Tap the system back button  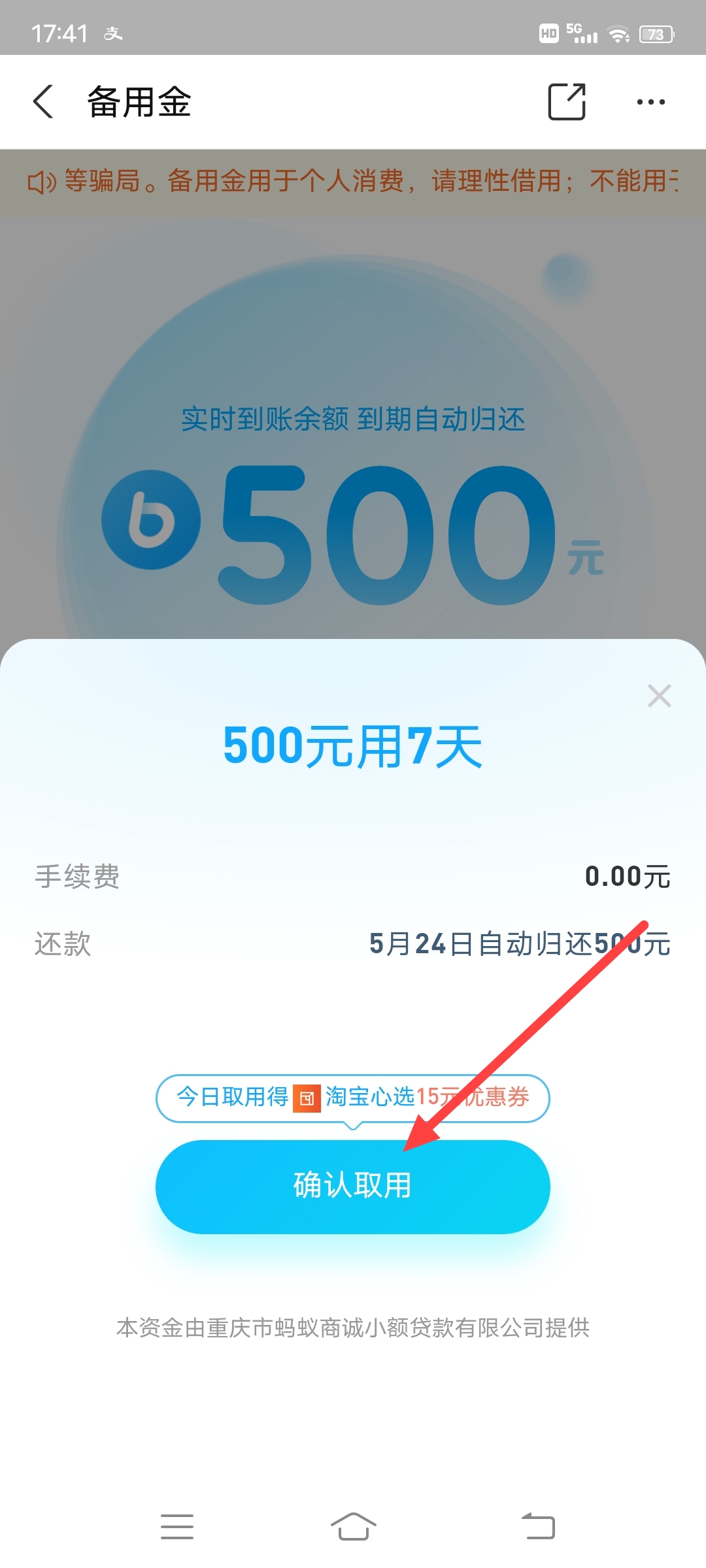point(538,1526)
